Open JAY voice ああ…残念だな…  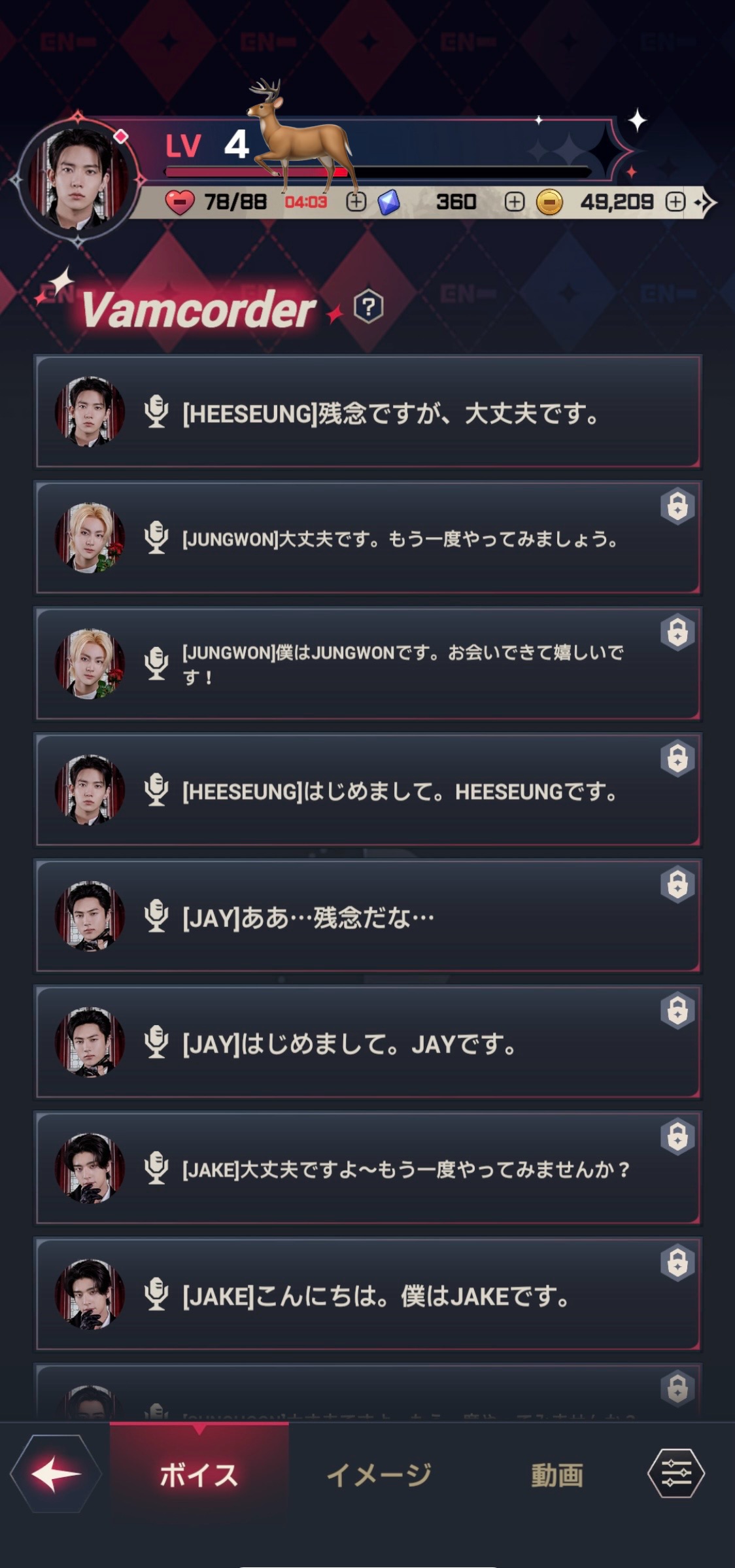pos(367,917)
